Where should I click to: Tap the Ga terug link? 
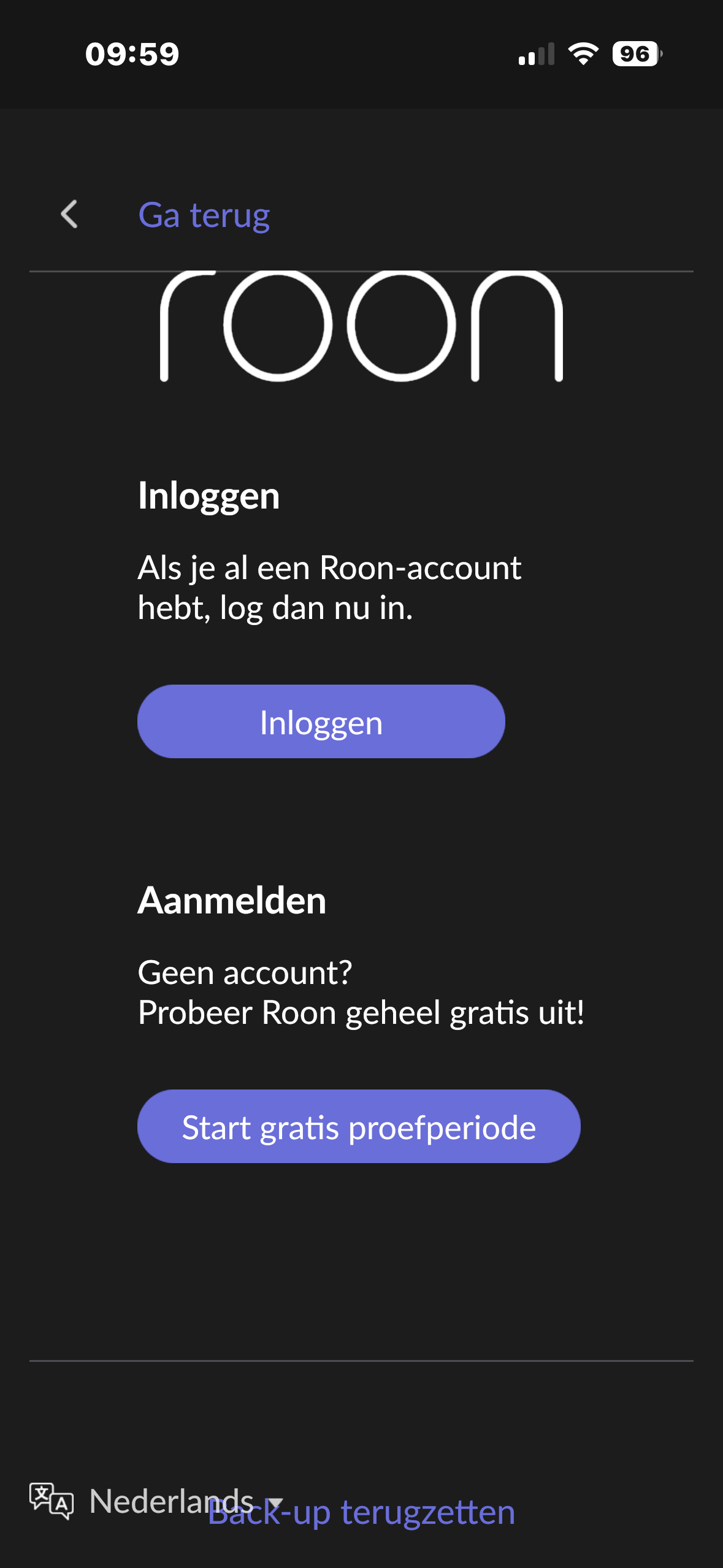[x=204, y=215]
